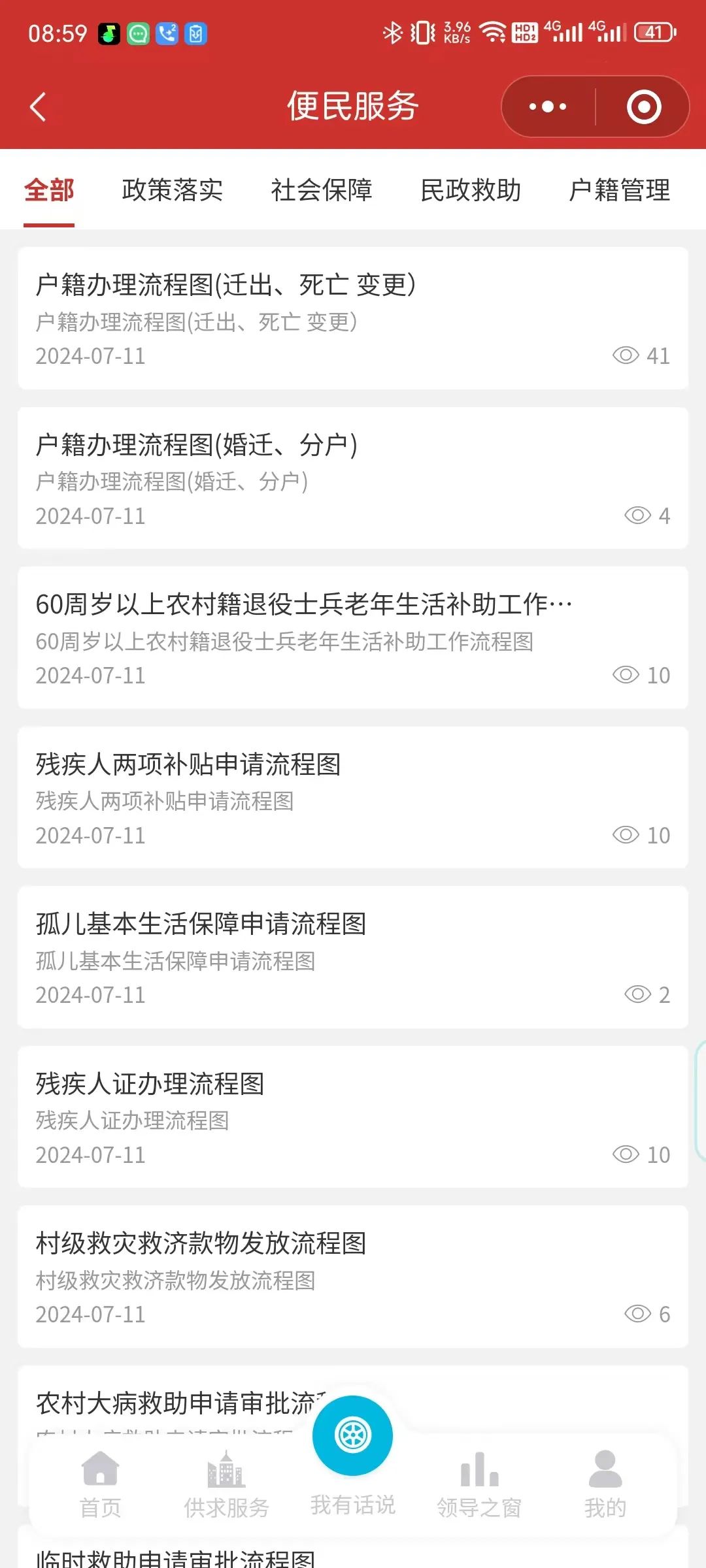Open 孤儿基本生活保障申请流程图
The height and width of the screenshot is (1568, 706).
pos(353,957)
